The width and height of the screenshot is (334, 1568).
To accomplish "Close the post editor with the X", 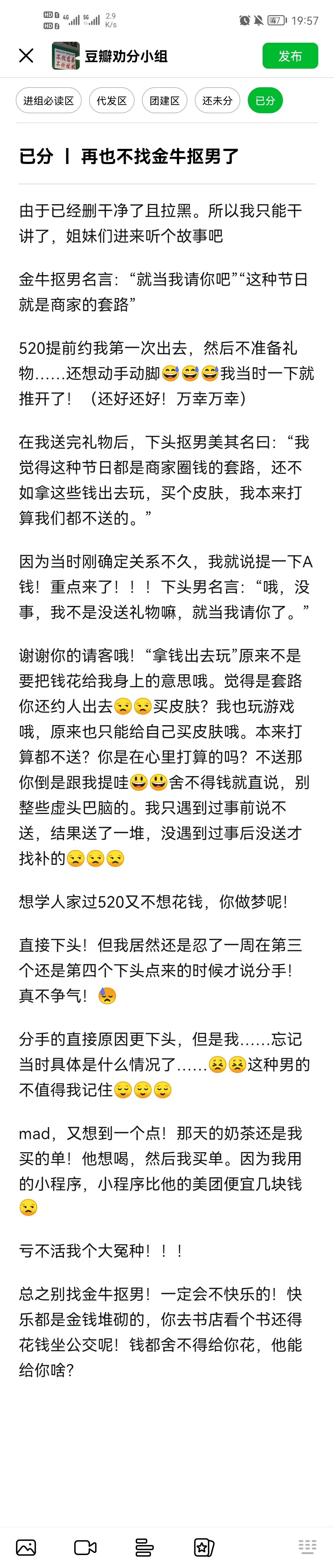I will point(26,56).
